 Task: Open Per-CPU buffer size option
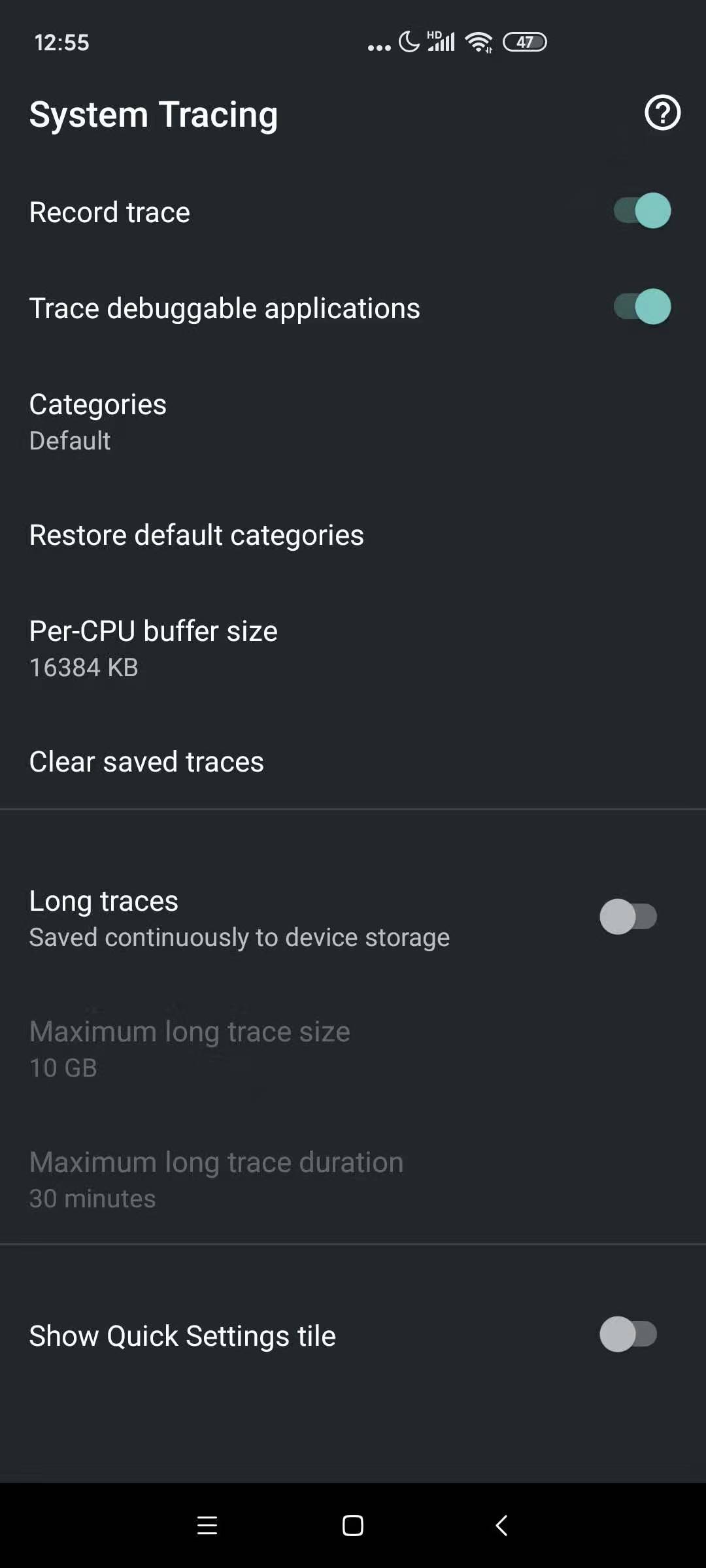pyautogui.click(x=353, y=649)
